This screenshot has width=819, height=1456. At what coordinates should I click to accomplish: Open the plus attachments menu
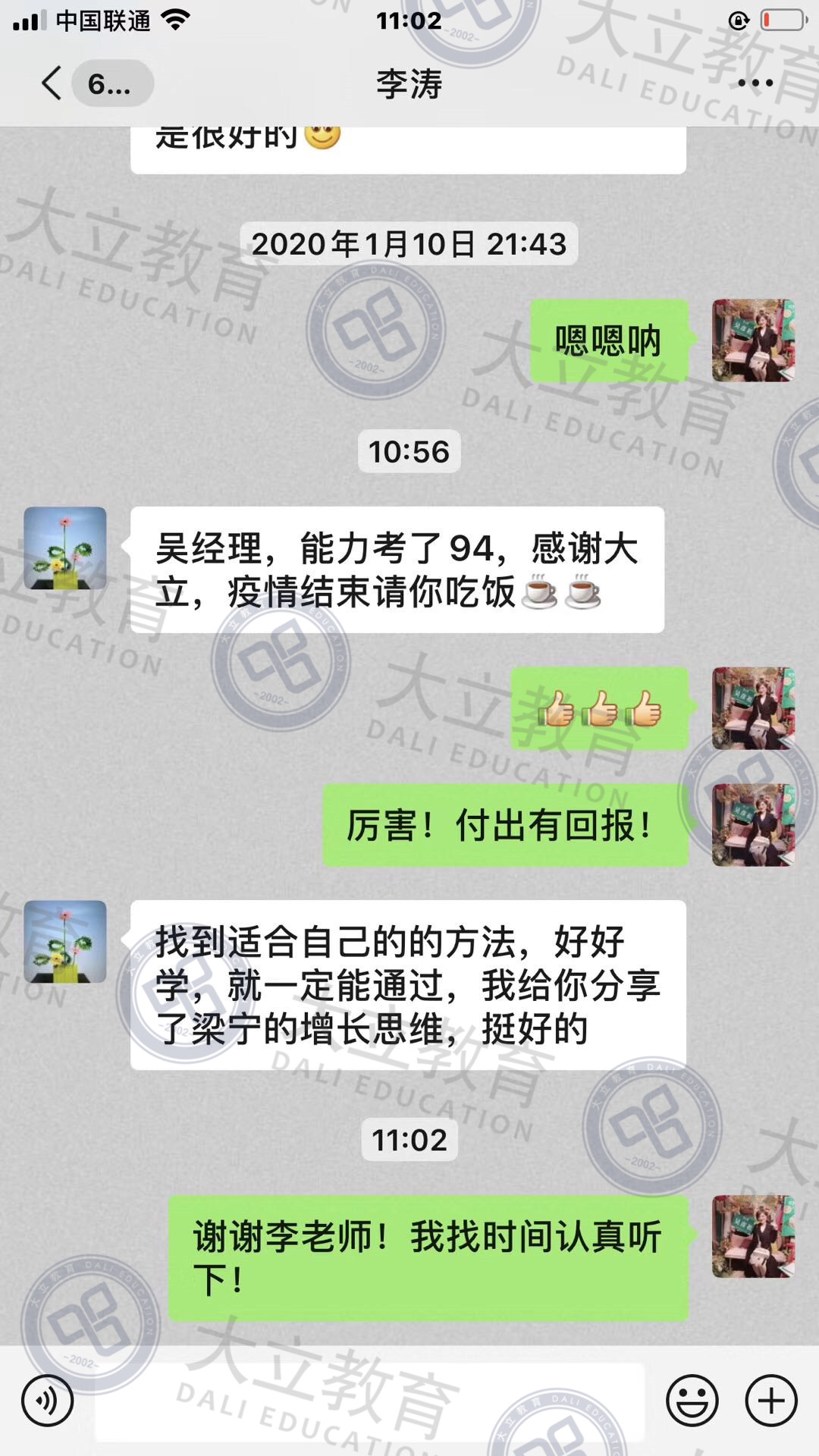[x=771, y=1401]
